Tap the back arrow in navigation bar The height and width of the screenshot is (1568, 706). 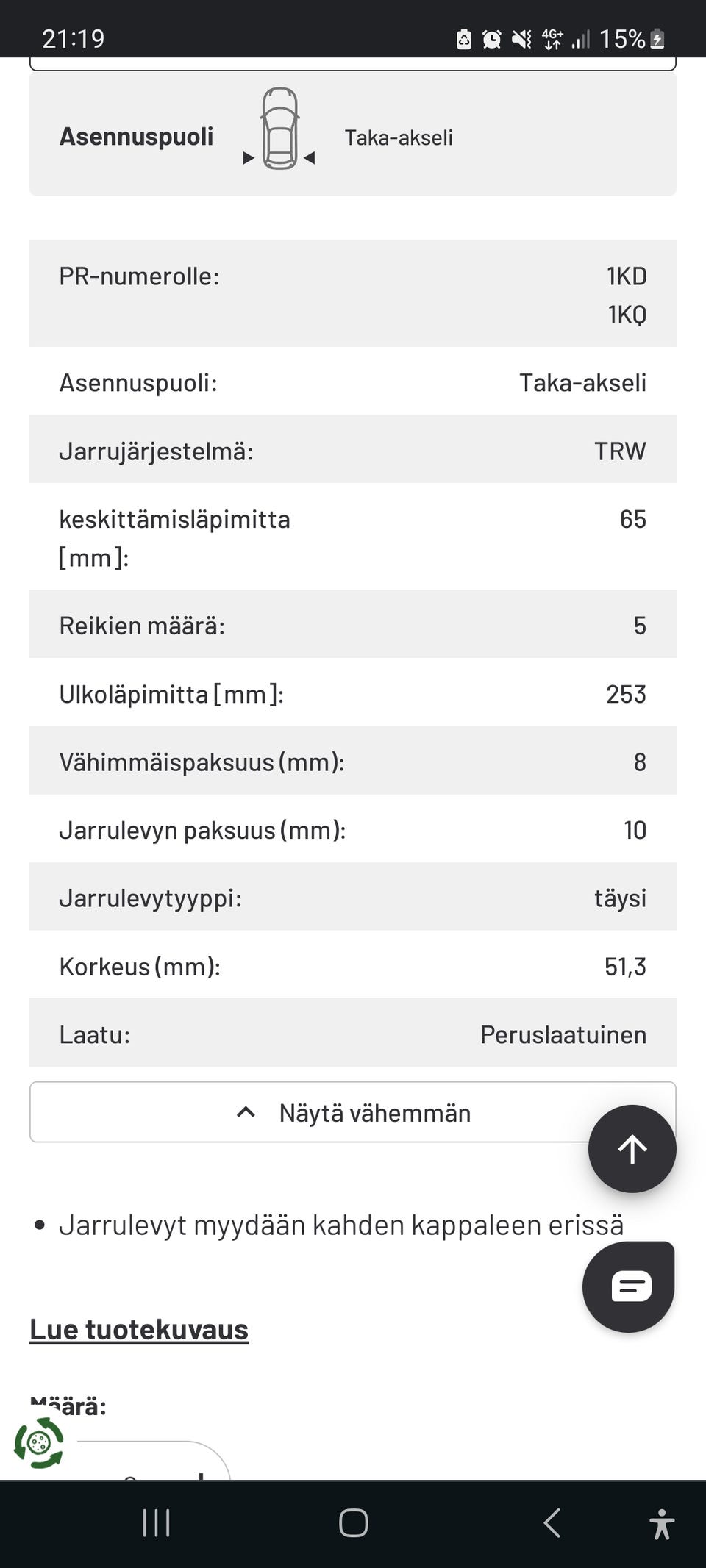[x=552, y=1523]
